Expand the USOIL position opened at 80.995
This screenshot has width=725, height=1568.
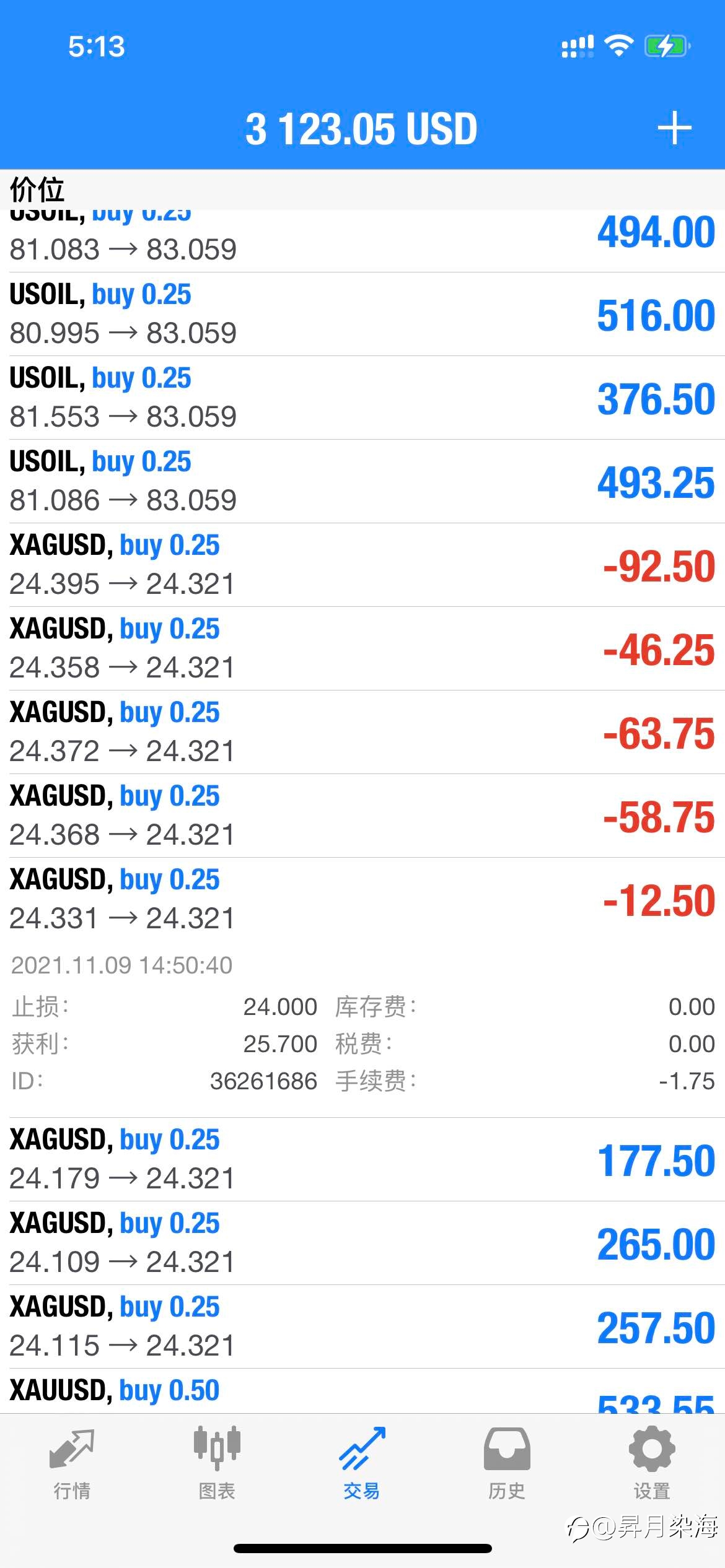click(362, 314)
